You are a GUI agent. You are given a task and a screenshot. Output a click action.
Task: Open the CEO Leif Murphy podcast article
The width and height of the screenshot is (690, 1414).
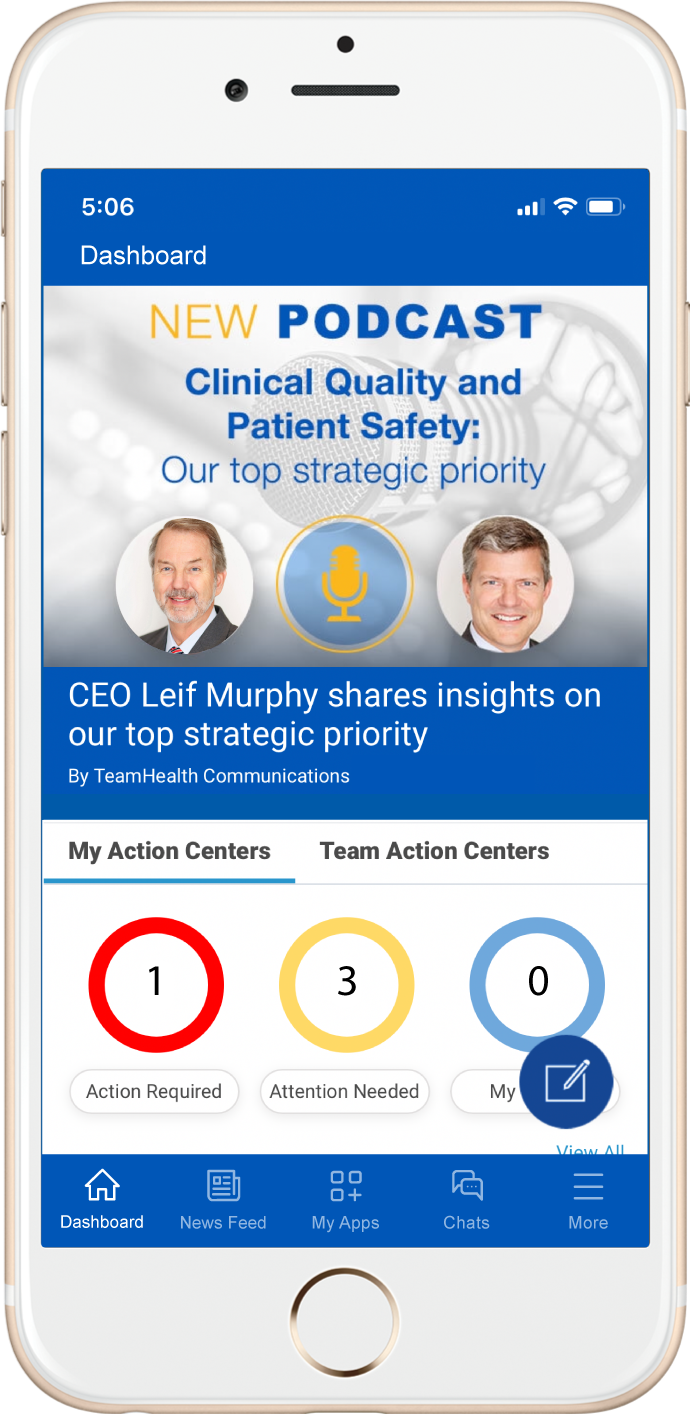coord(334,714)
